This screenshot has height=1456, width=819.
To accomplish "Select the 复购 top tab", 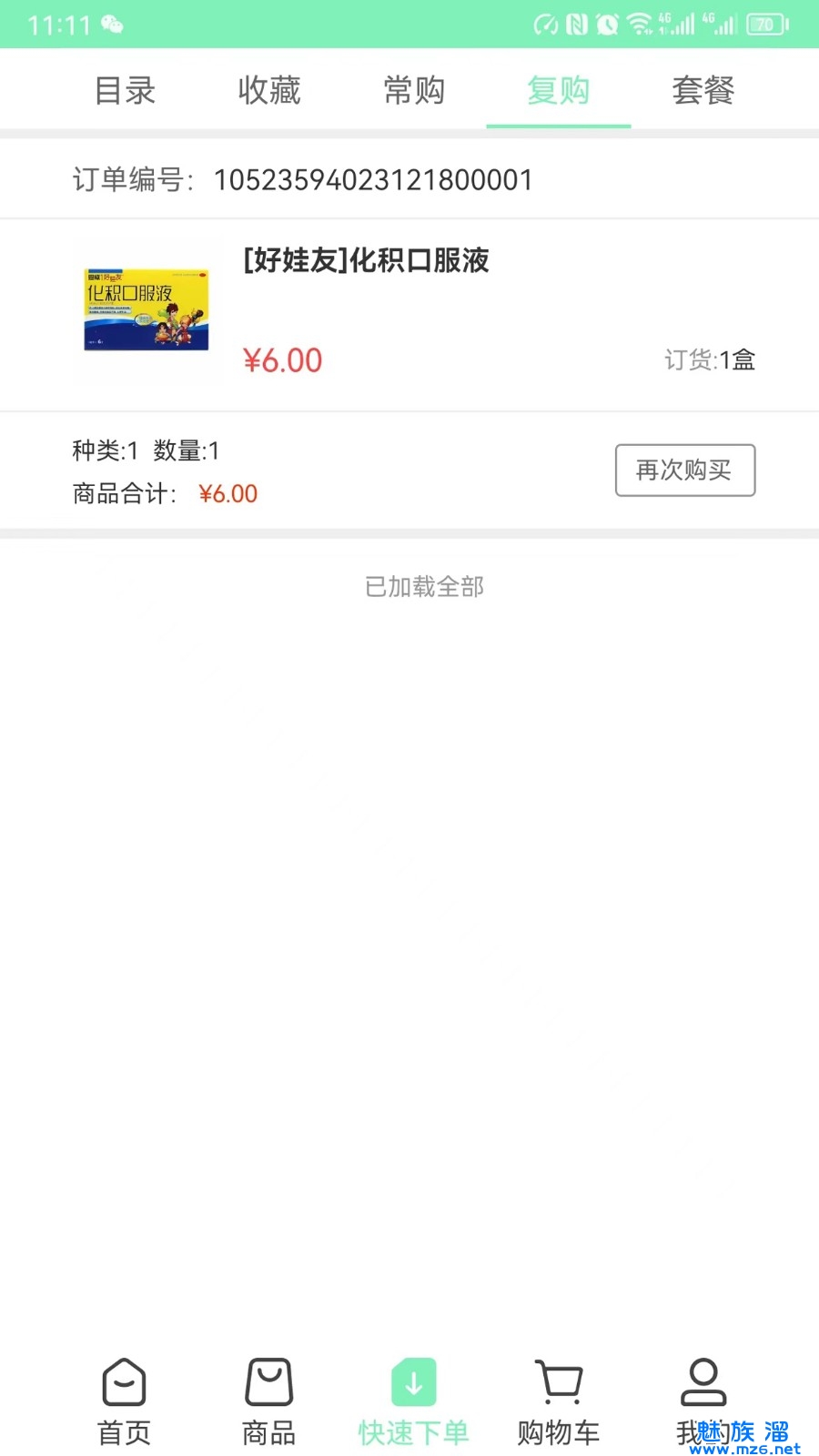I will (x=558, y=90).
